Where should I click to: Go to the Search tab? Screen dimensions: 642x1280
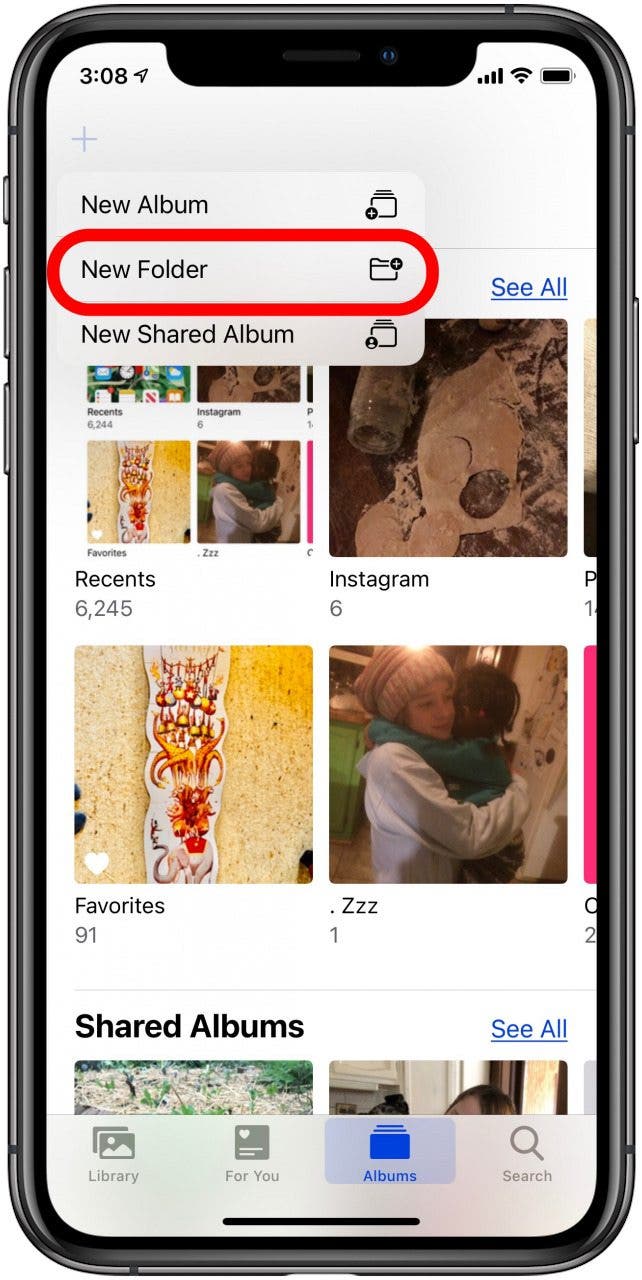(x=527, y=1153)
